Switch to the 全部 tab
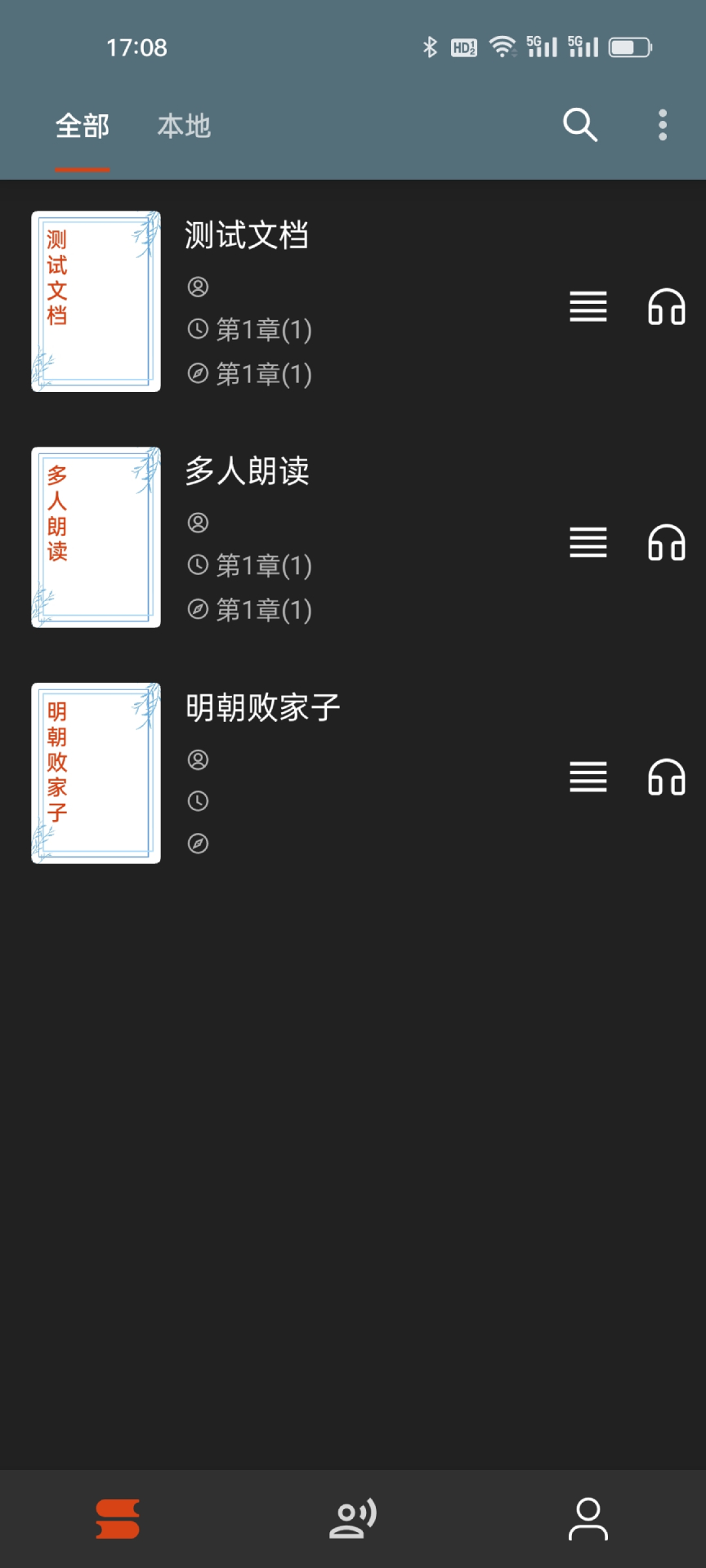 [82, 127]
